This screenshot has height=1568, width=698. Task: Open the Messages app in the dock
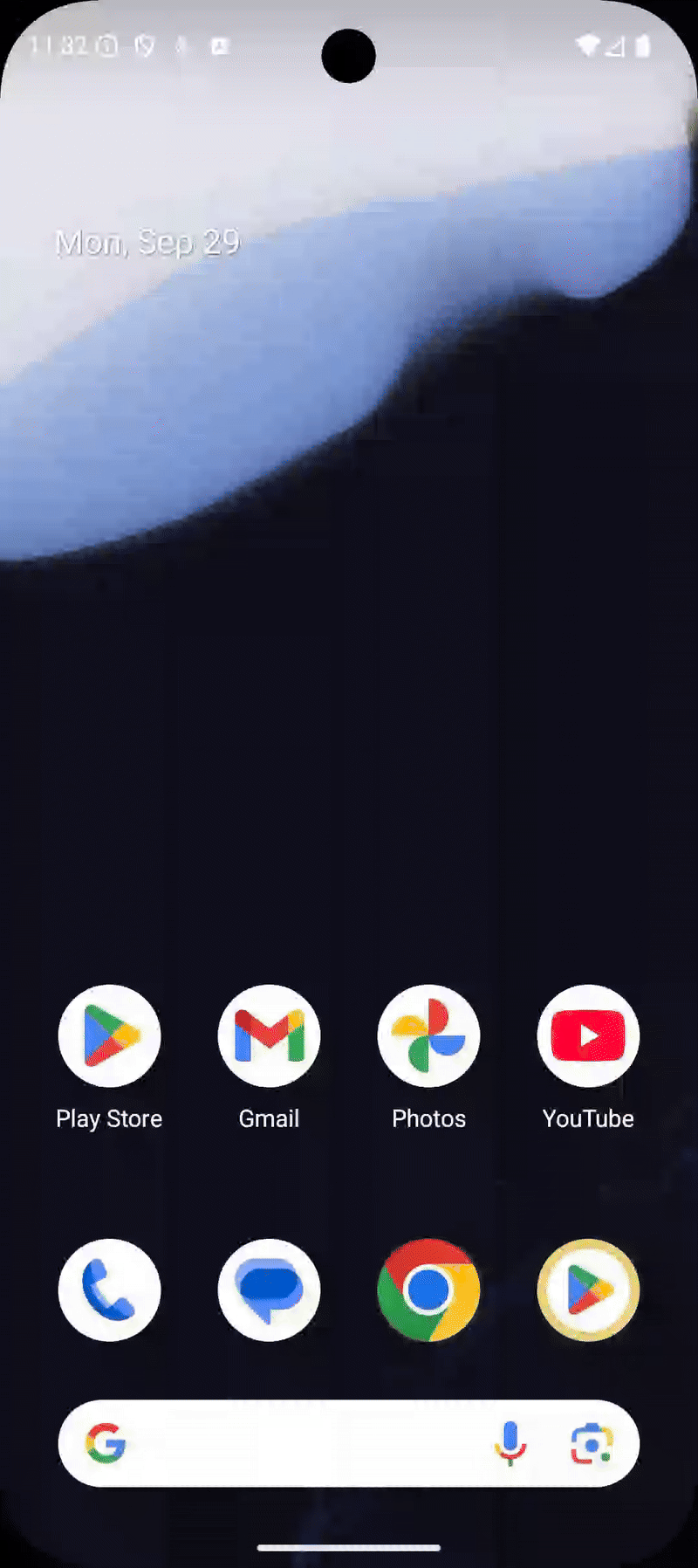point(269,1289)
